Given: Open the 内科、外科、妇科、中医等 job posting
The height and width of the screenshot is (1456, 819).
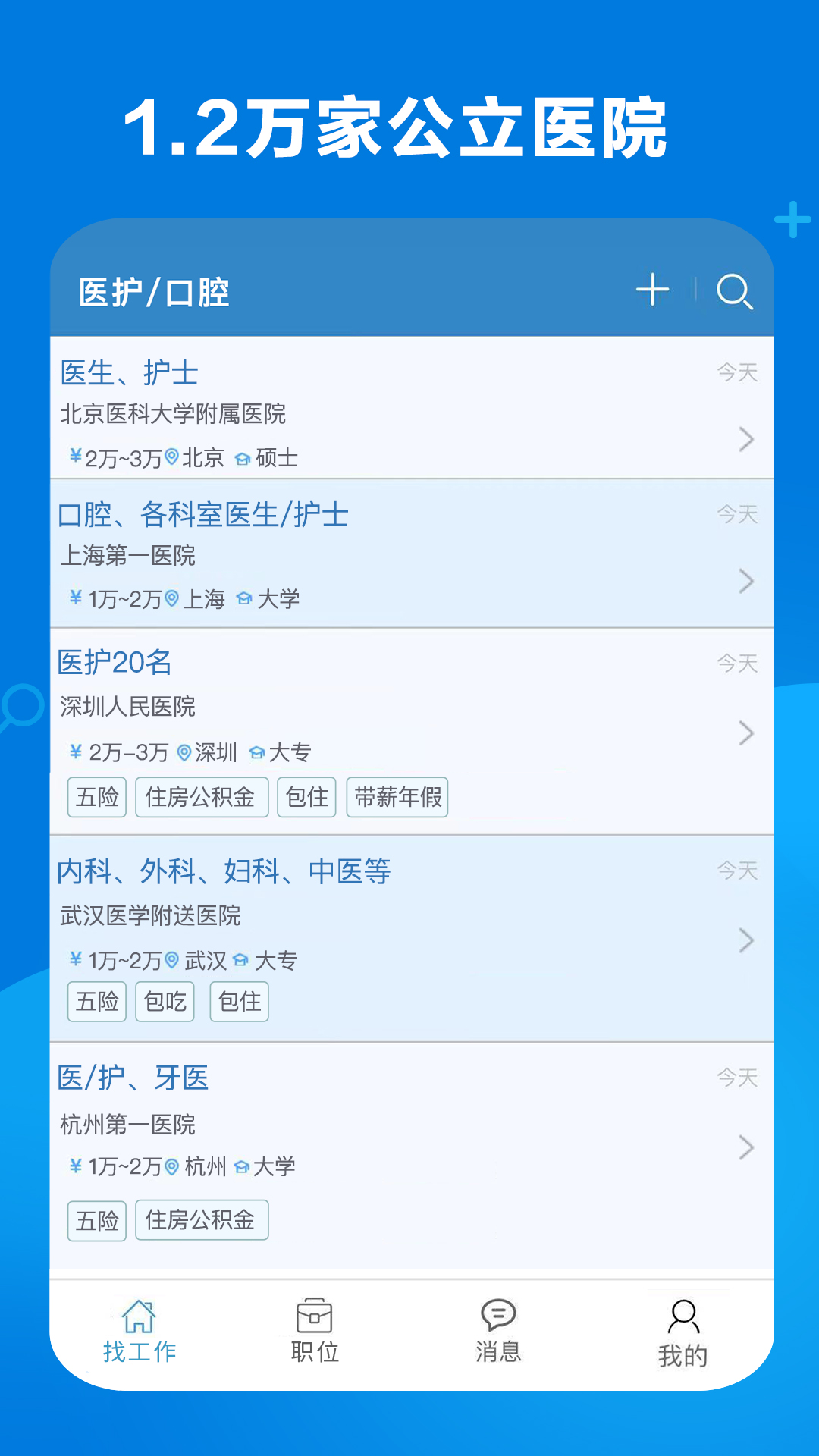Looking at the screenshot, I should click(225, 872).
